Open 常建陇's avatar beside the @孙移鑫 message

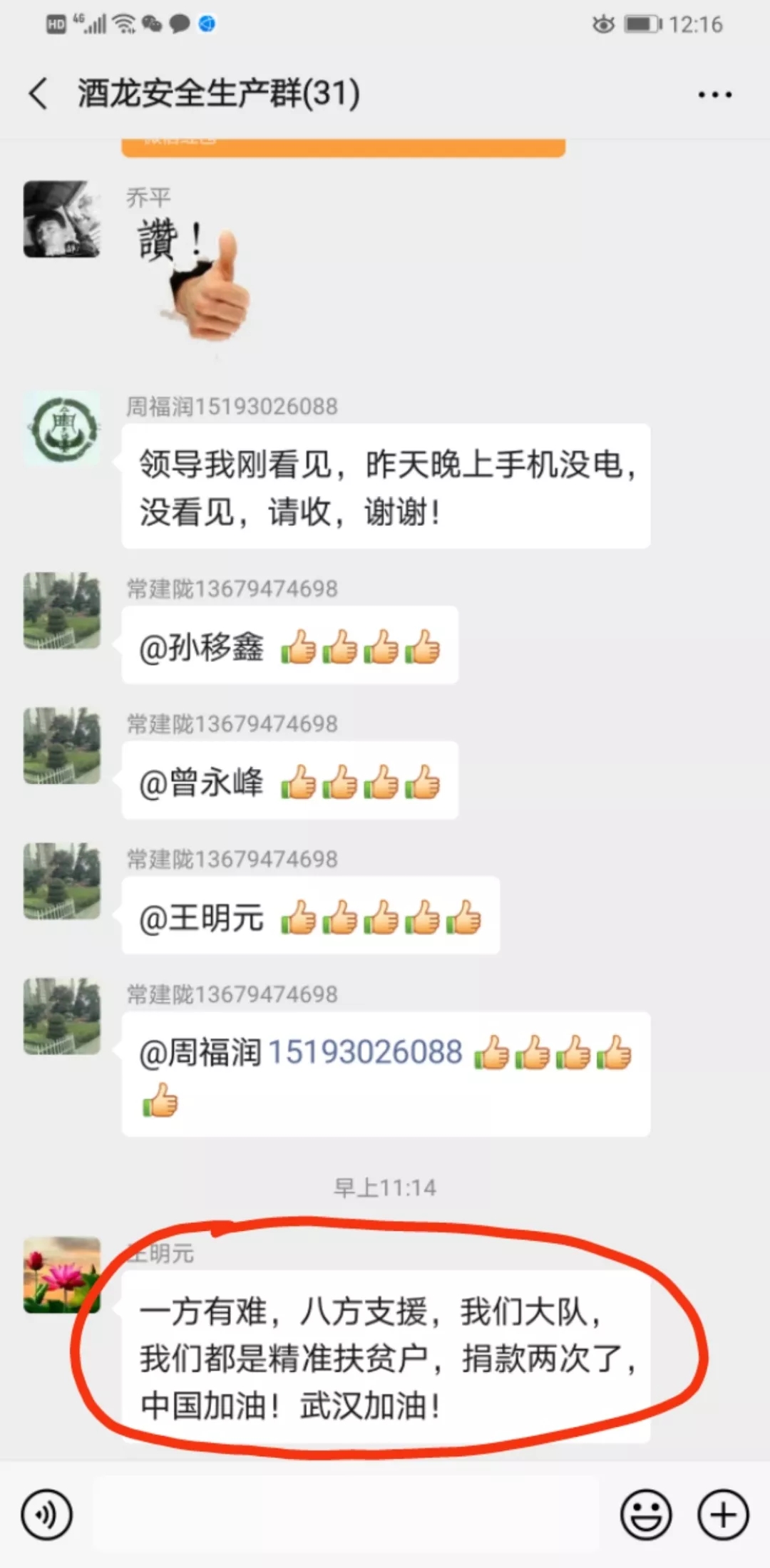click(62, 611)
